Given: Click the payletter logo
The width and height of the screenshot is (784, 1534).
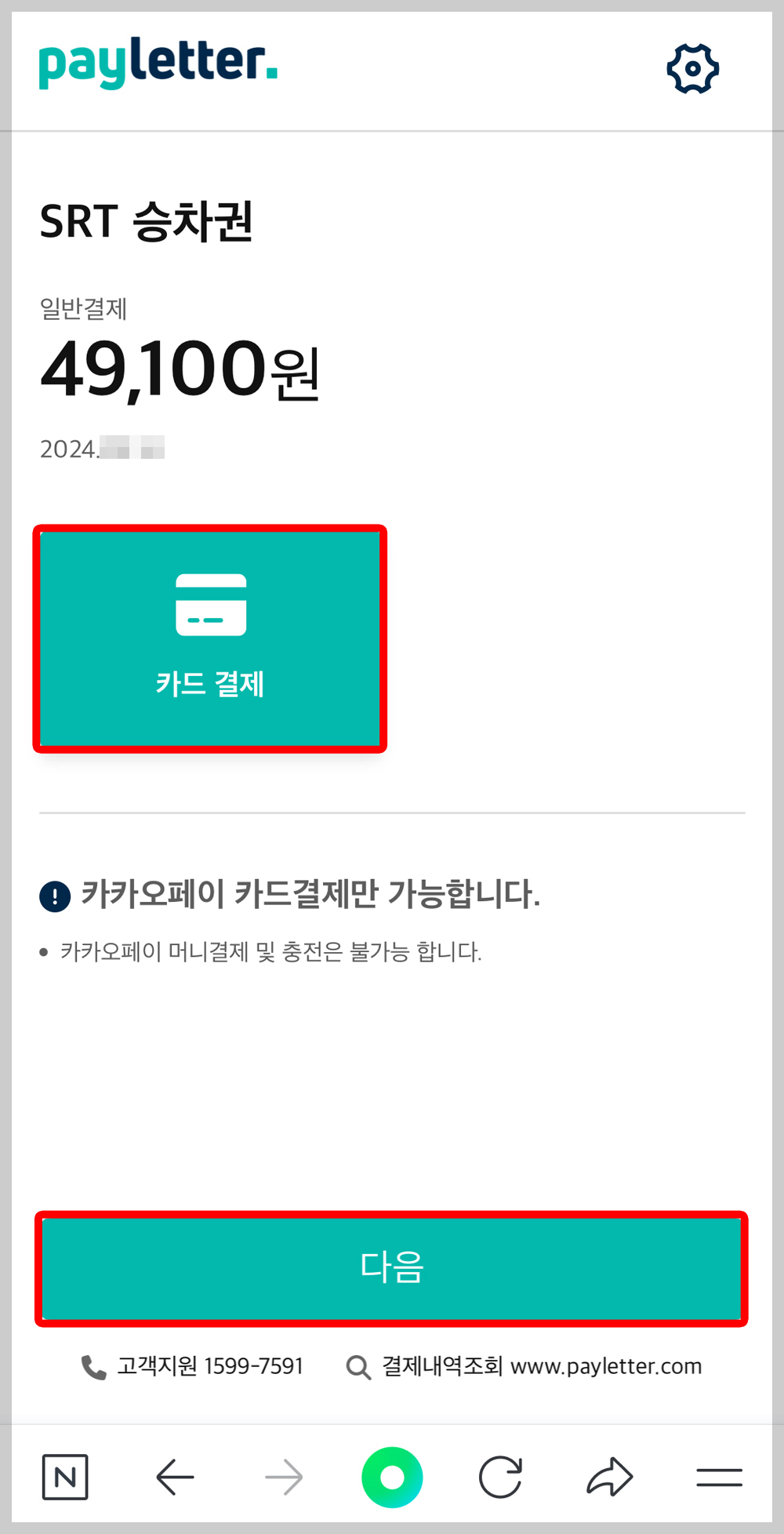Looking at the screenshot, I should 158,67.
